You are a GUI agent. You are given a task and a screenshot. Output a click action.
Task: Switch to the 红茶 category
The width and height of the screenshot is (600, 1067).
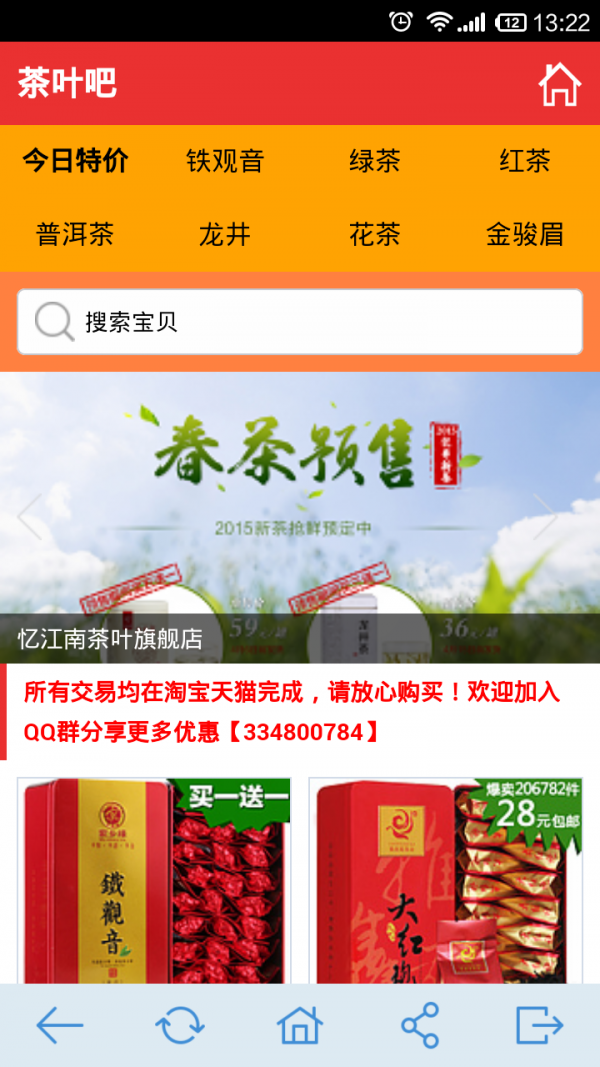(x=525, y=161)
